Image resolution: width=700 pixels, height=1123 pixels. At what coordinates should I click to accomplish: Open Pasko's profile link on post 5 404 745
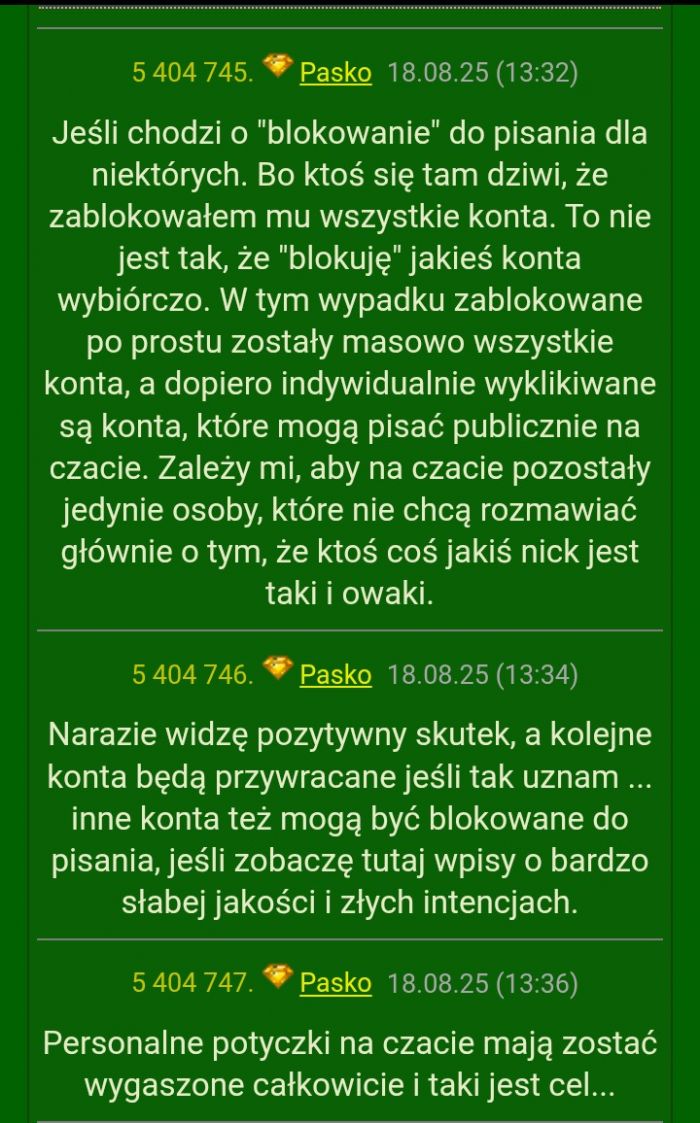point(335,73)
